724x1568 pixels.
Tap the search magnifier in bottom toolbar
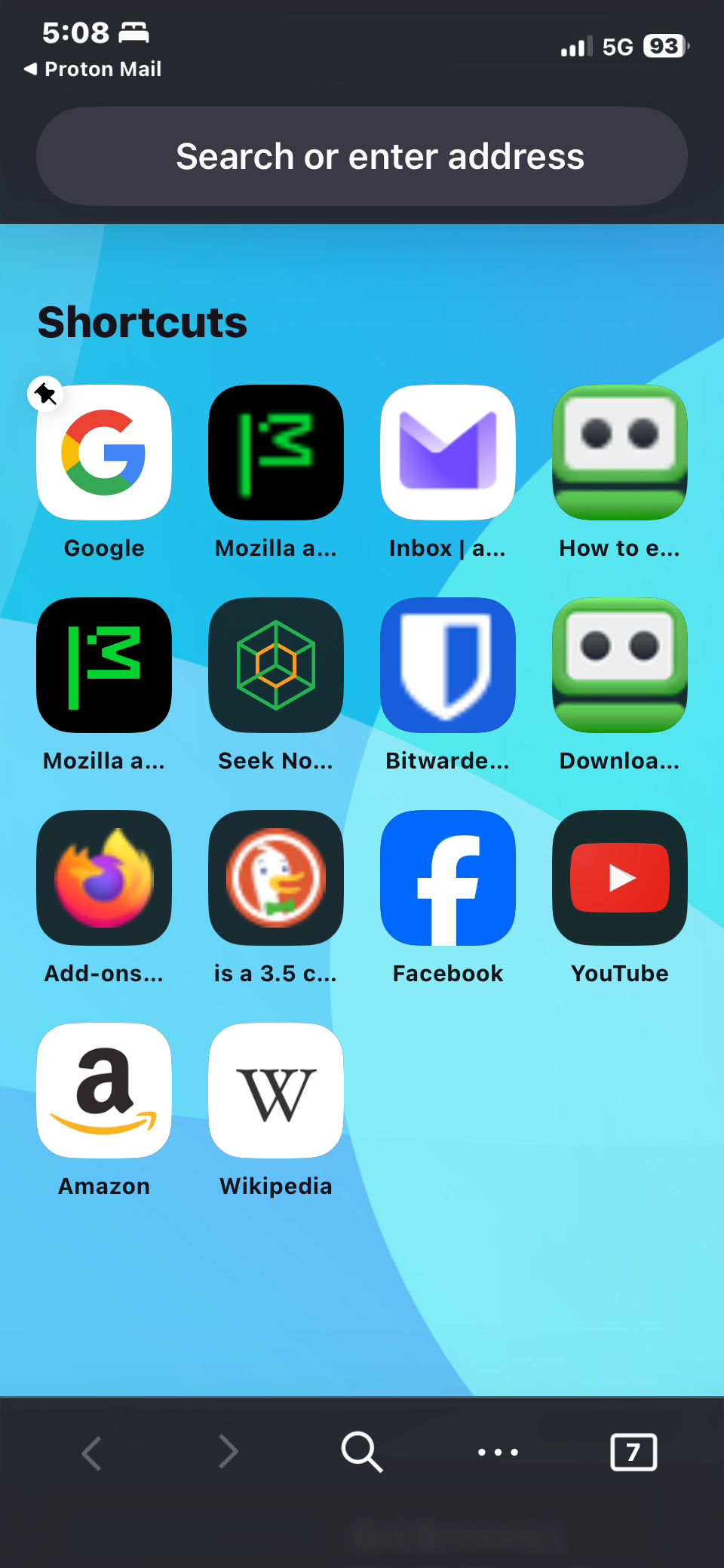click(362, 1451)
